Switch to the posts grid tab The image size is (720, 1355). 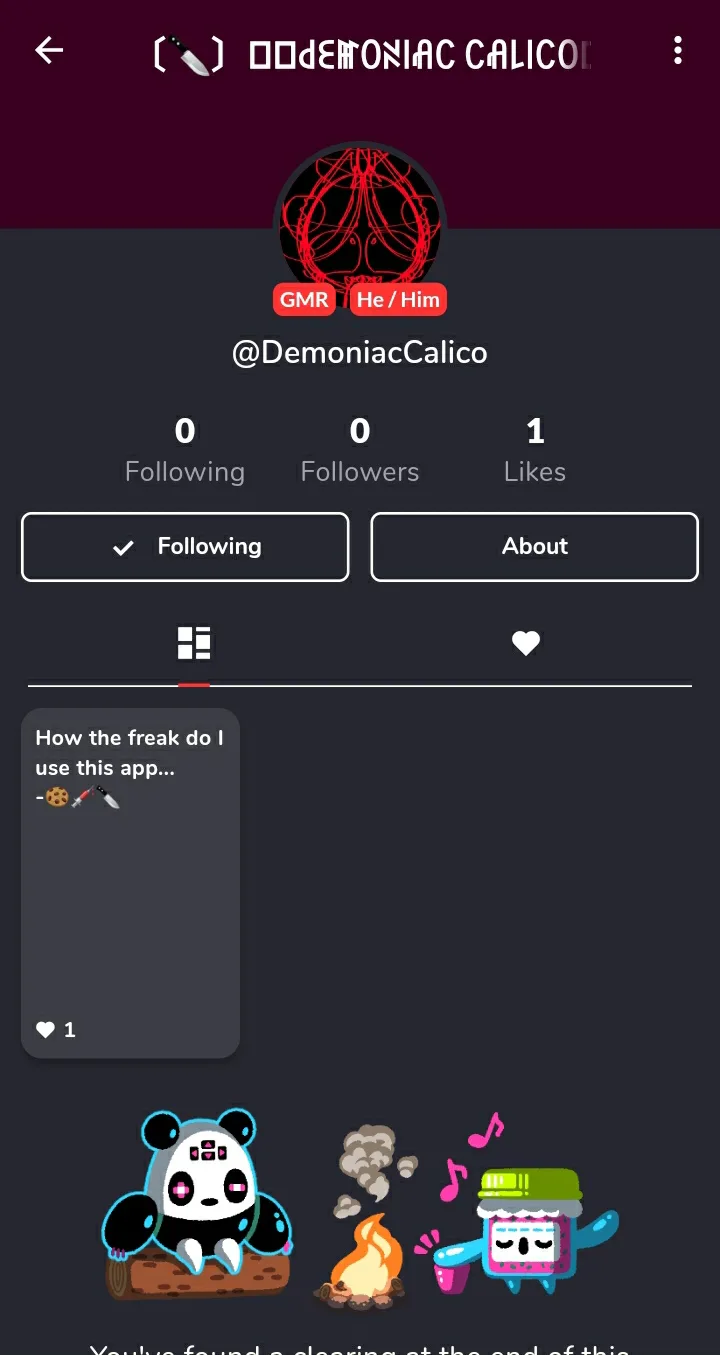coord(194,643)
